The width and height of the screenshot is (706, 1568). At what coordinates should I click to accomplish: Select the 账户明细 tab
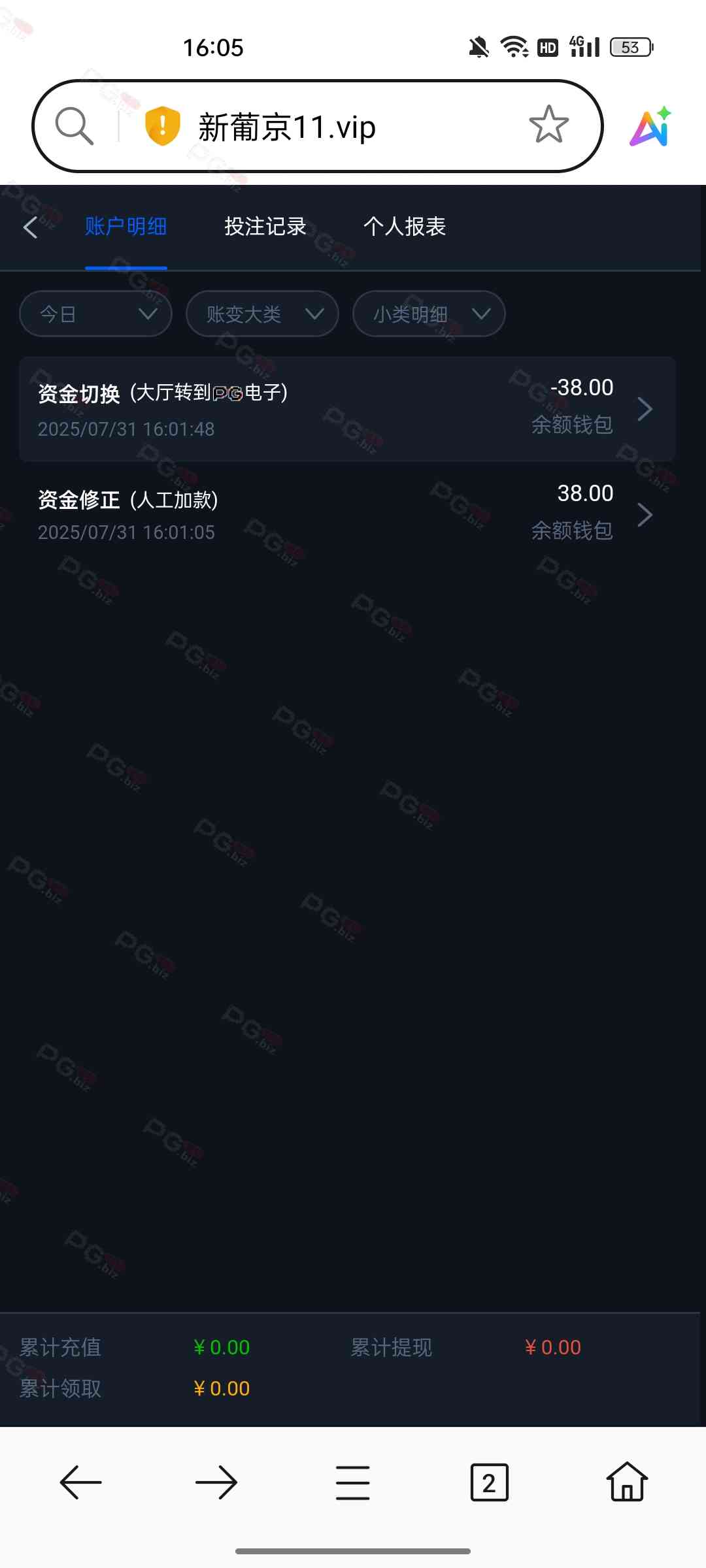(x=126, y=227)
